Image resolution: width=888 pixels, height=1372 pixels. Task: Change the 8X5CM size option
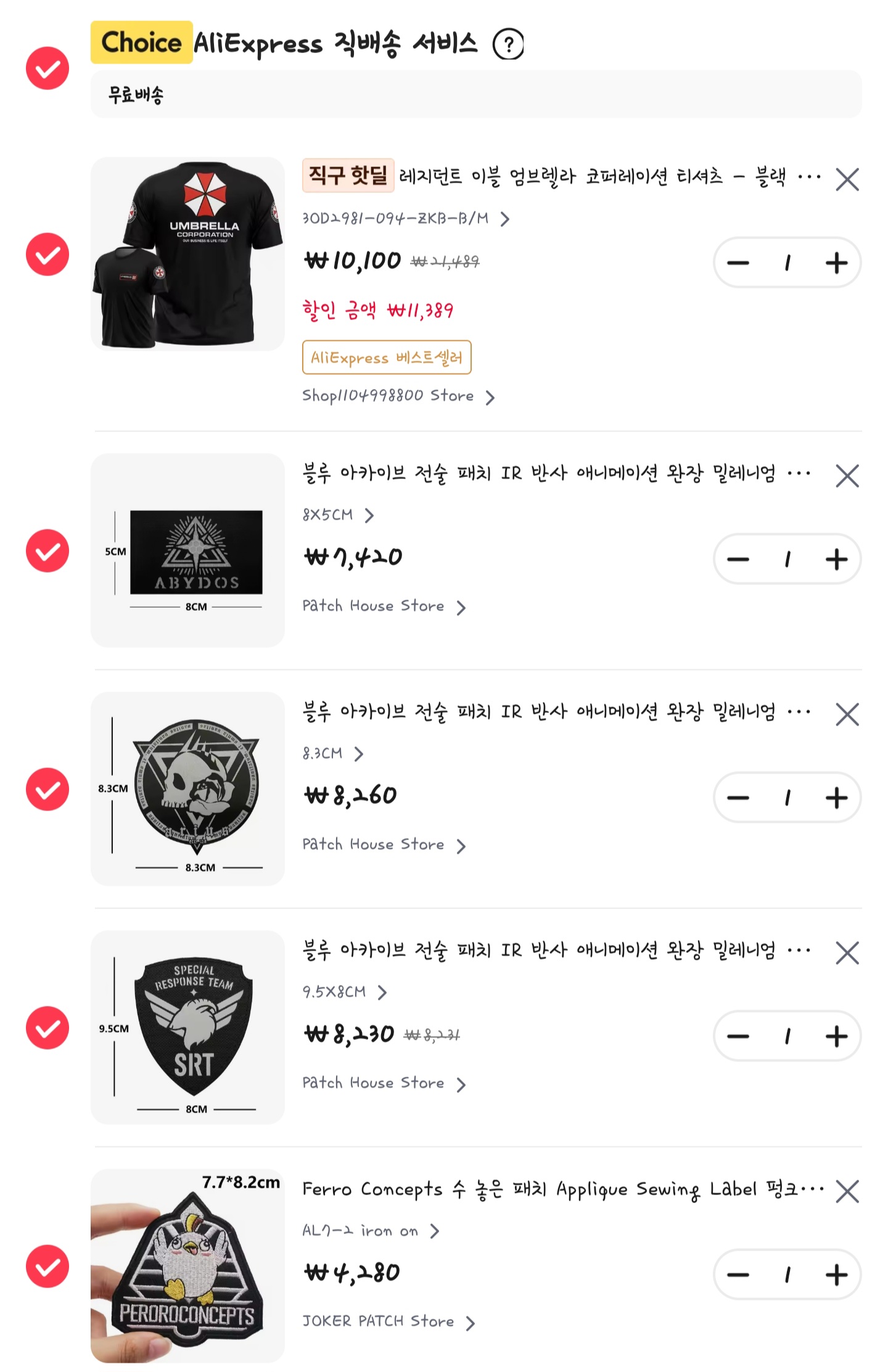pos(337,515)
